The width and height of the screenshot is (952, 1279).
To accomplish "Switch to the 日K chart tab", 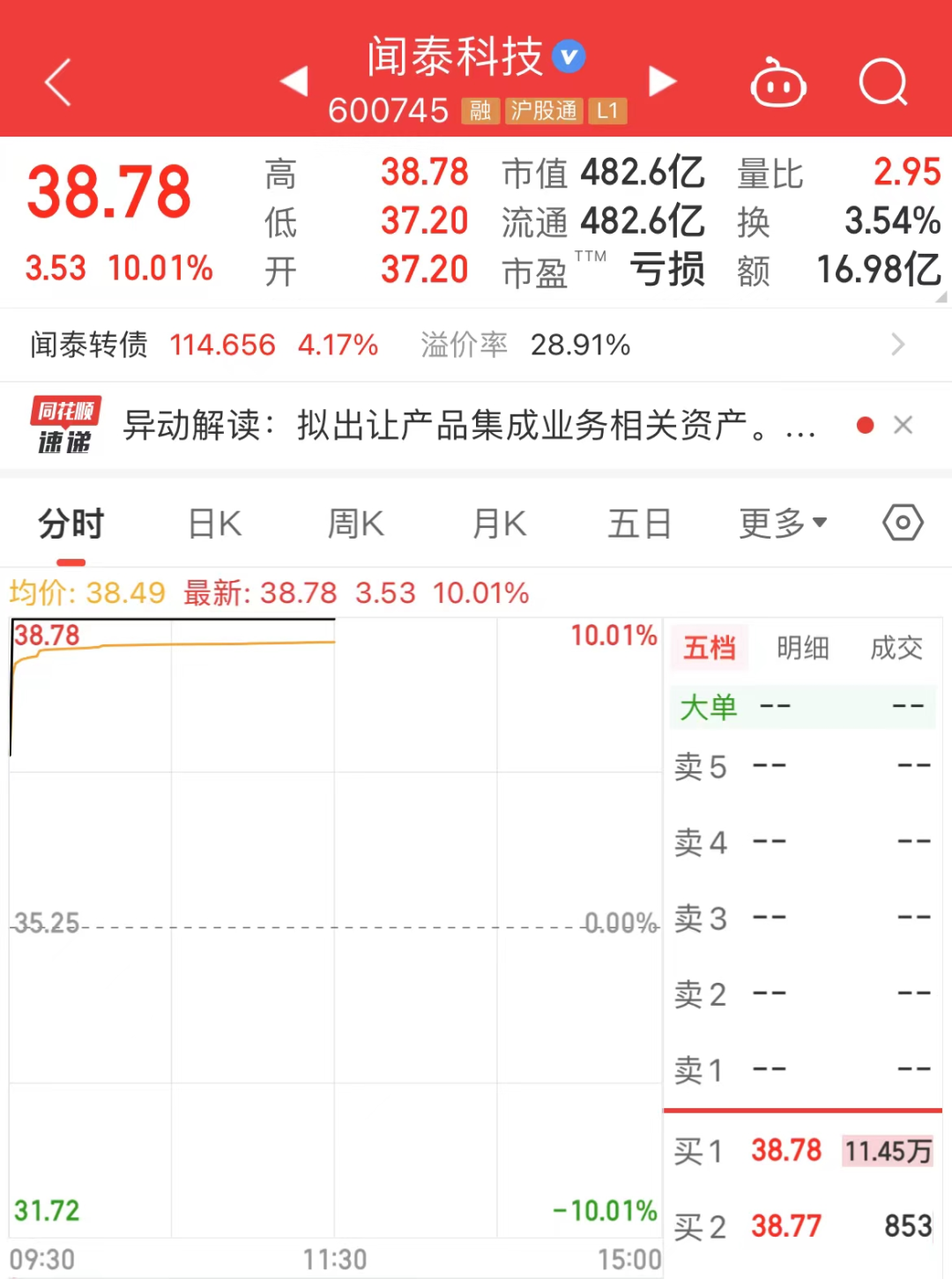I will [x=215, y=524].
